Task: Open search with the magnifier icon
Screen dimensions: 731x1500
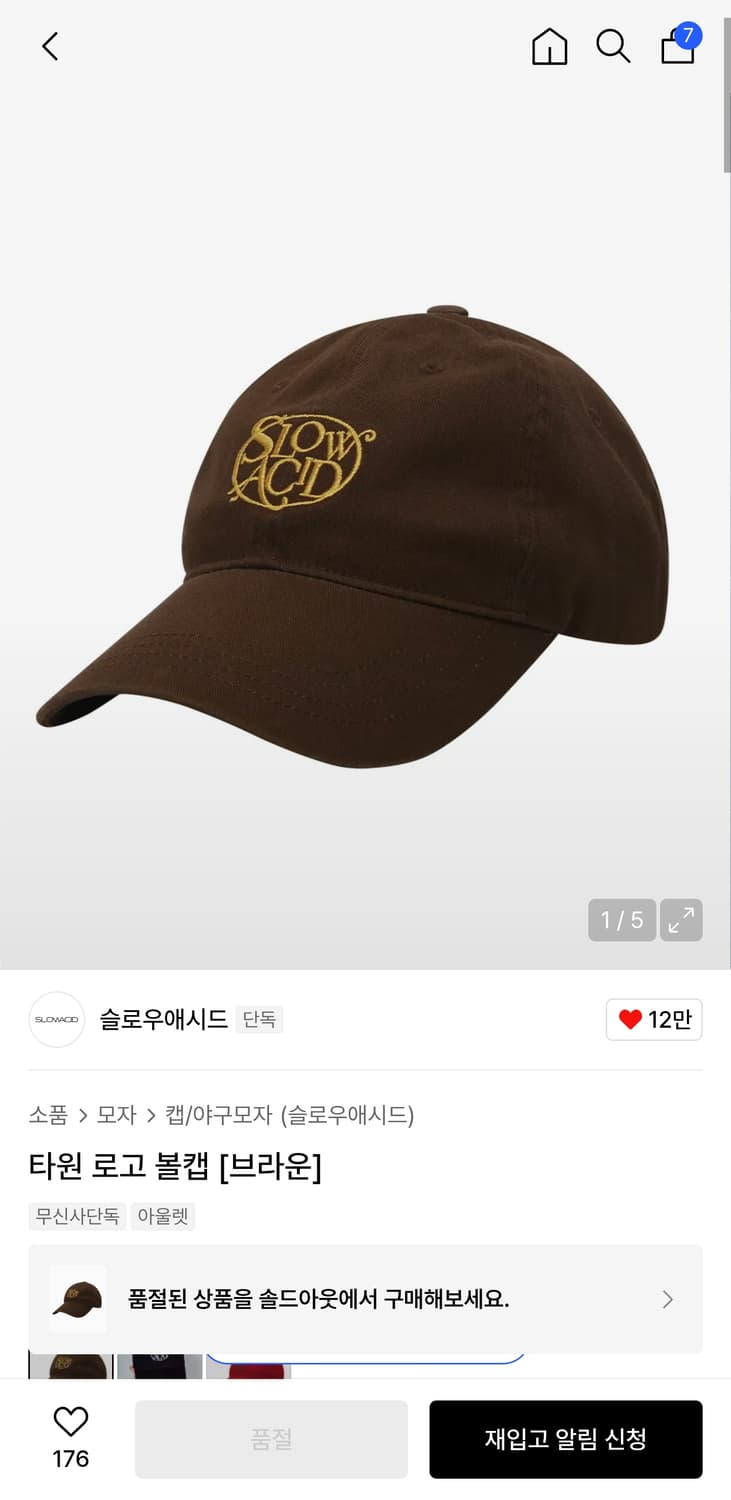Action: pos(613,46)
